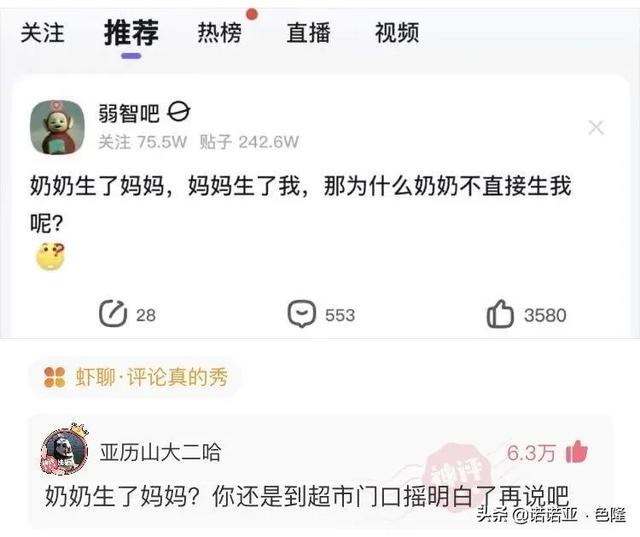Image resolution: width=640 pixels, height=537 pixels.
Task: Open the 热榜 tab
Action: coord(220,33)
